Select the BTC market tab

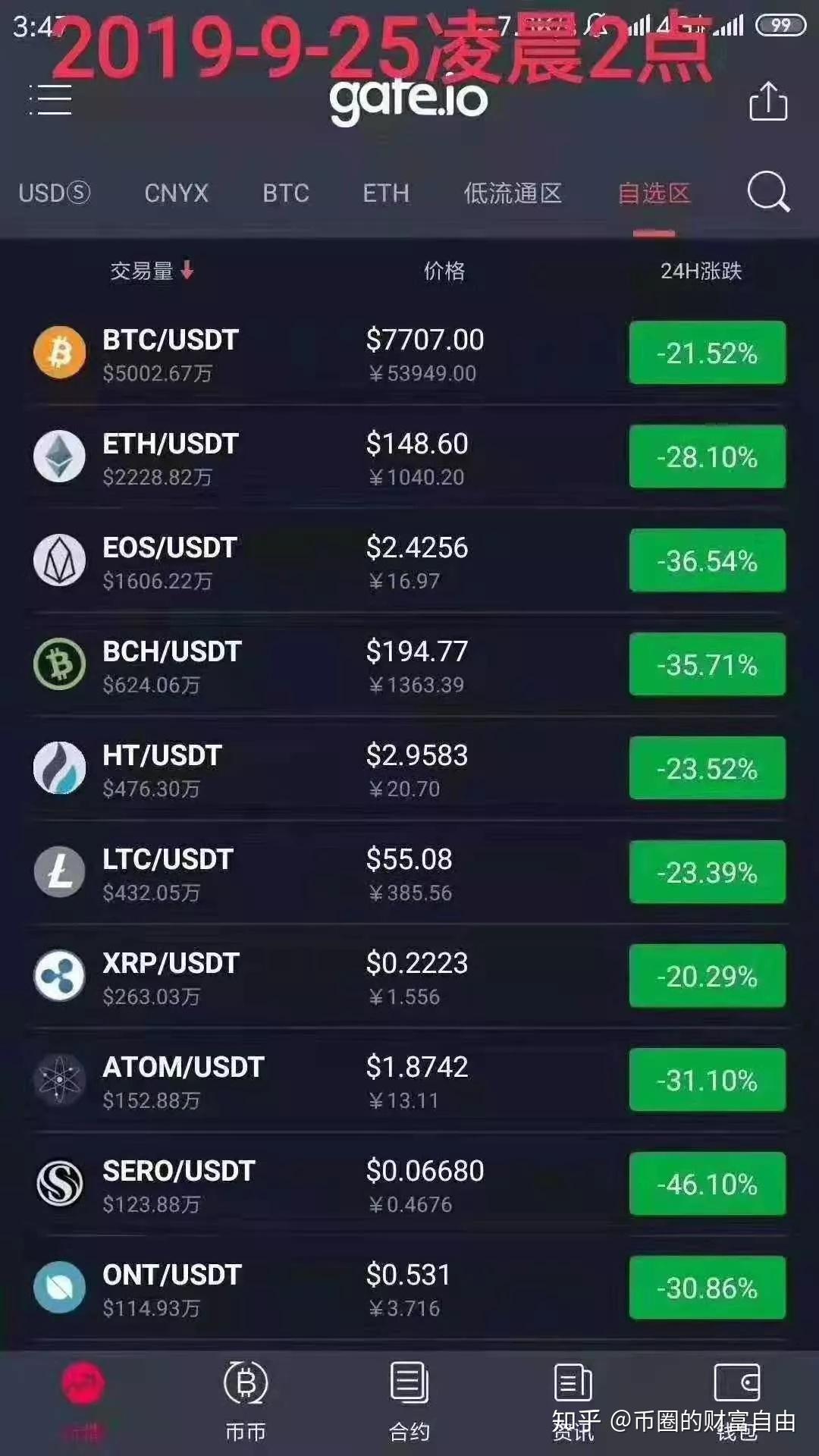(286, 193)
